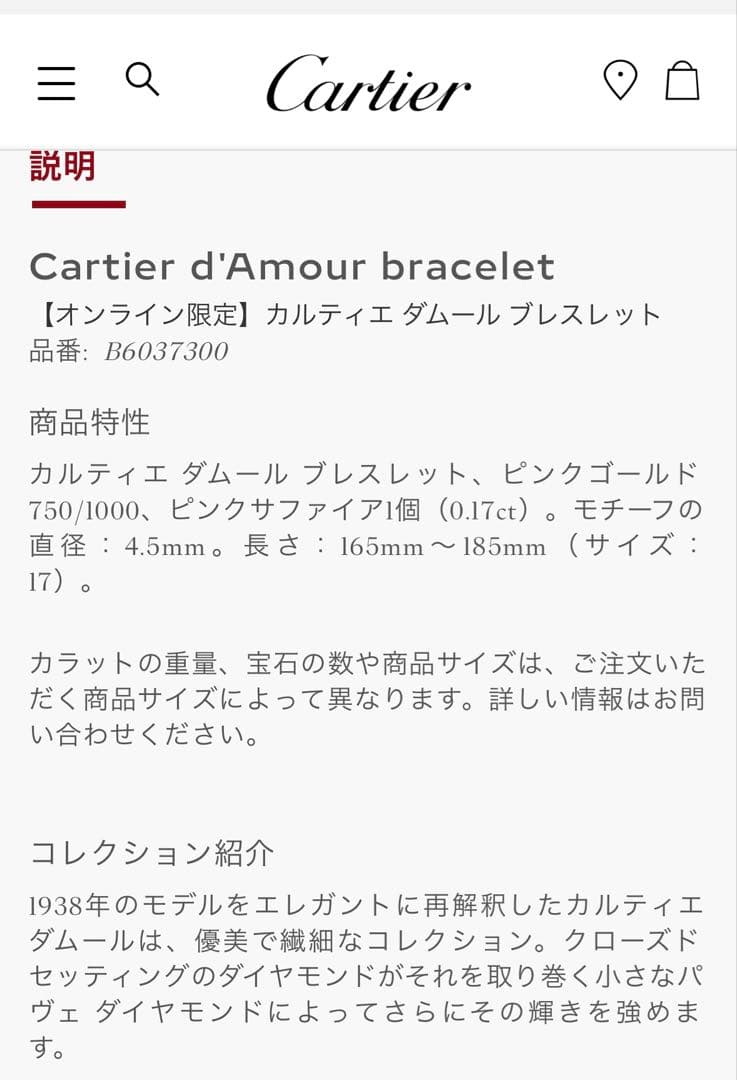Image resolution: width=737 pixels, height=1080 pixels.
Task: Select the search icon next to hamburger menu
Action: 143,80
